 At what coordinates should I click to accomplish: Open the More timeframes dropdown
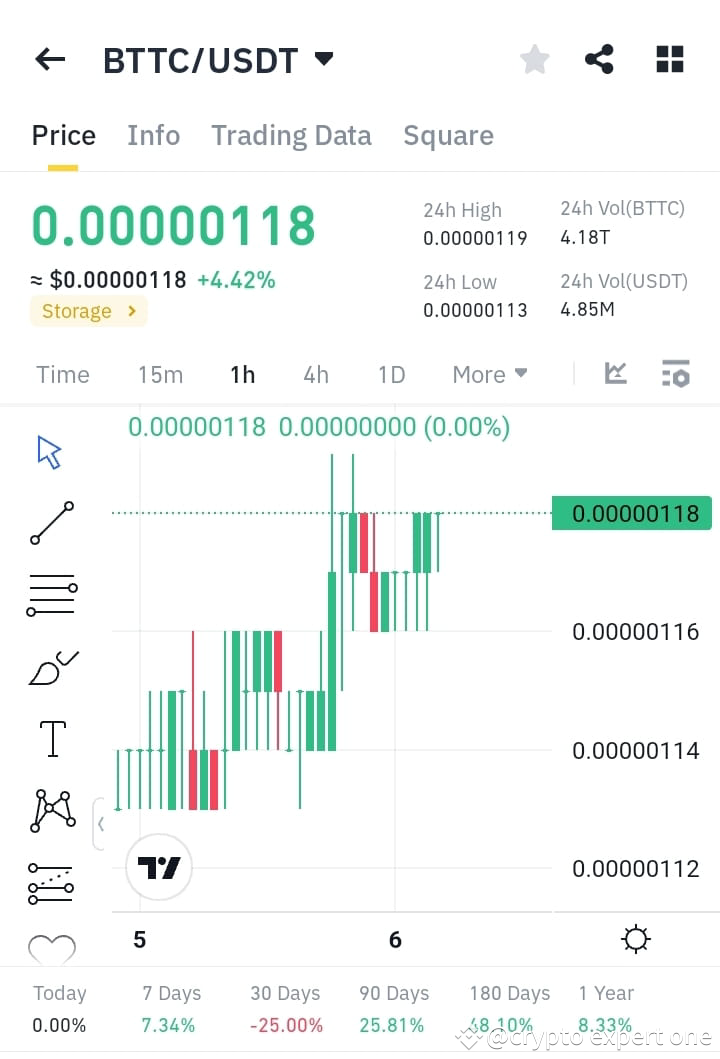(x=489, y=373)
